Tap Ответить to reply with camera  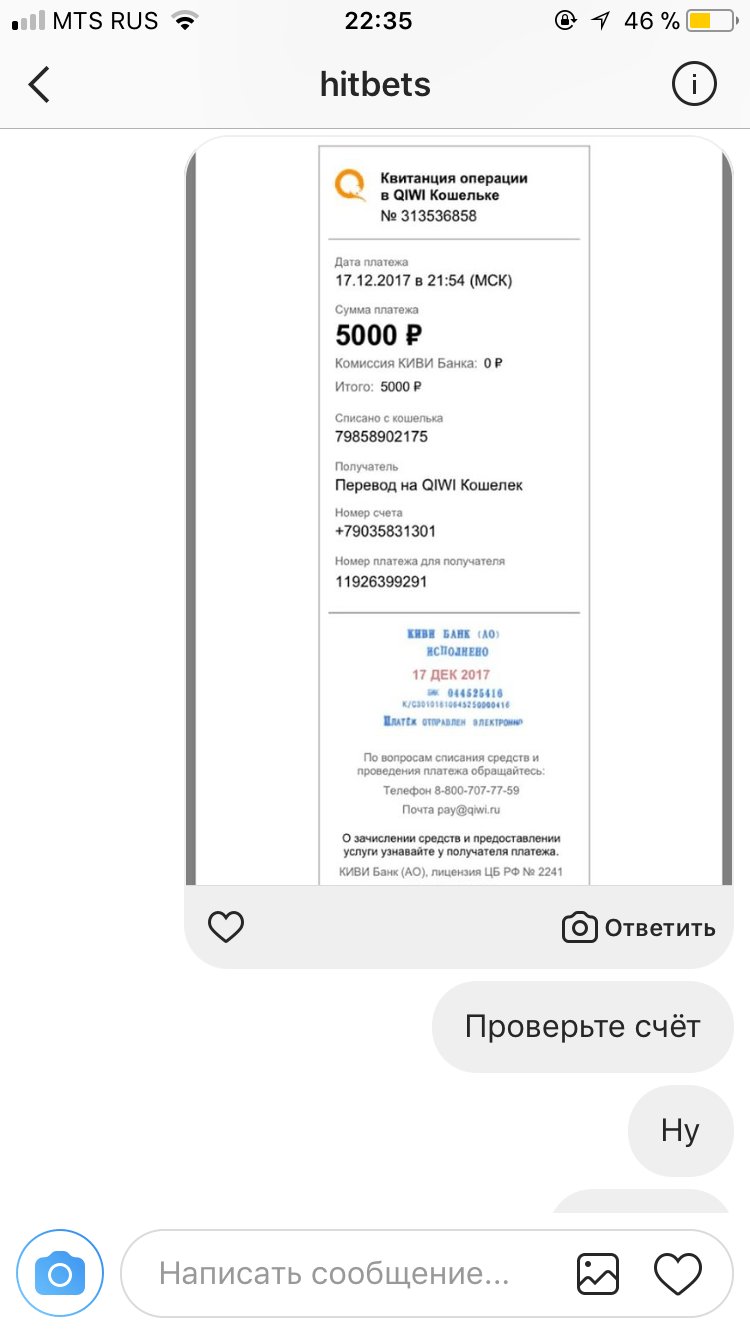(x=639, y=928)
